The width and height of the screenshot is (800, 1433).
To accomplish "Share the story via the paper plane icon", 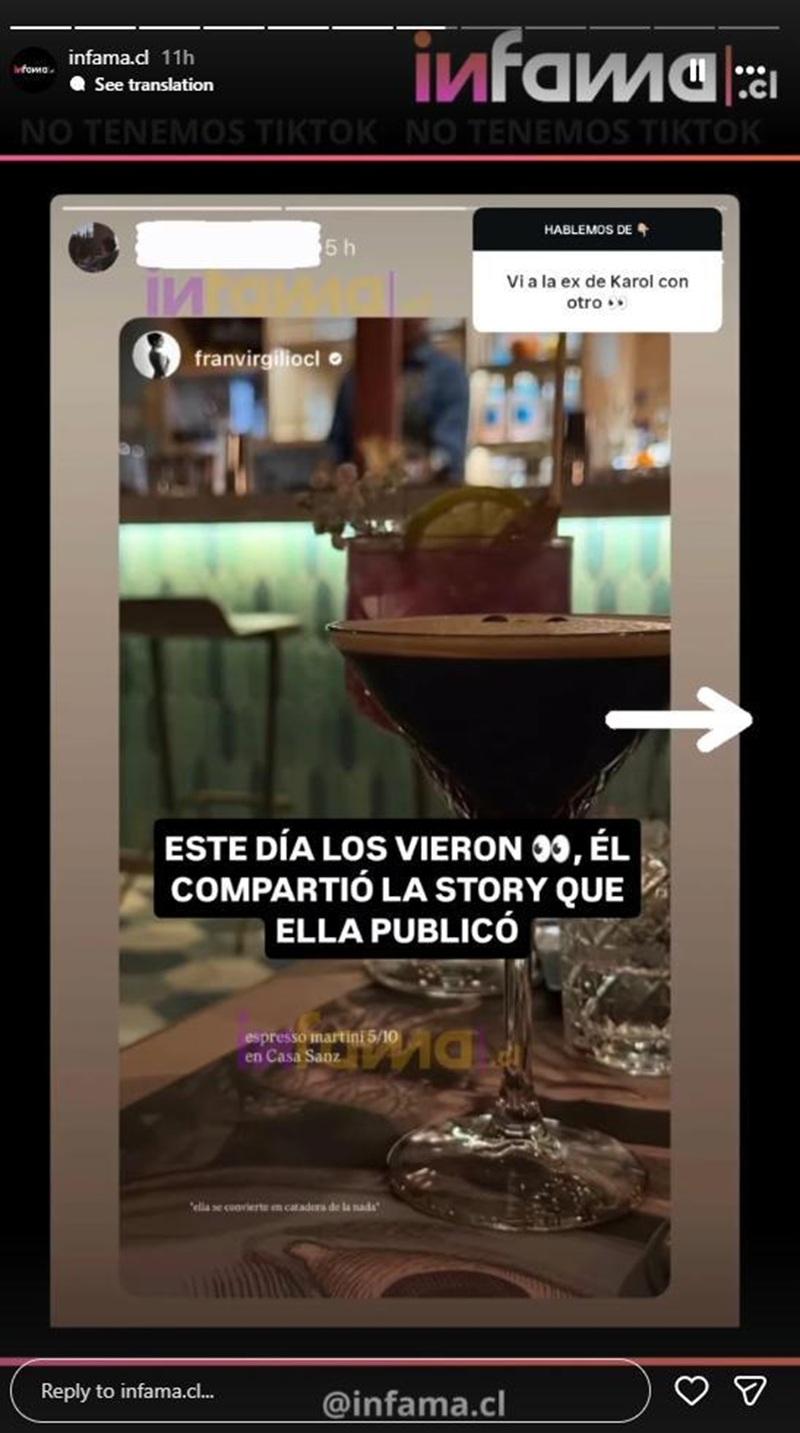I will tap(752, 1389).
